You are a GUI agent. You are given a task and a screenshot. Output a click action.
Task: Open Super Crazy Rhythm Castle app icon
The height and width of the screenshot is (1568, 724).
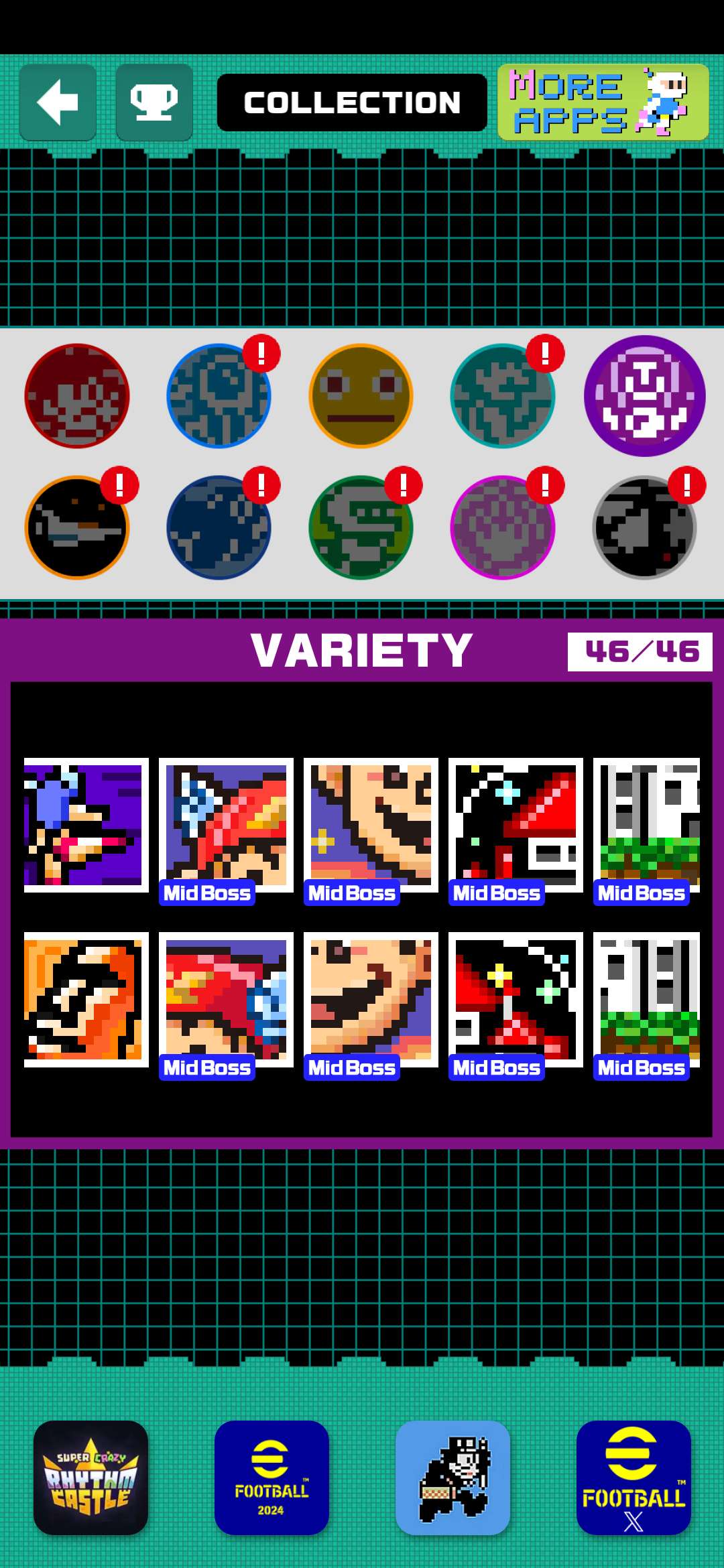click(x=90, y=1478)
